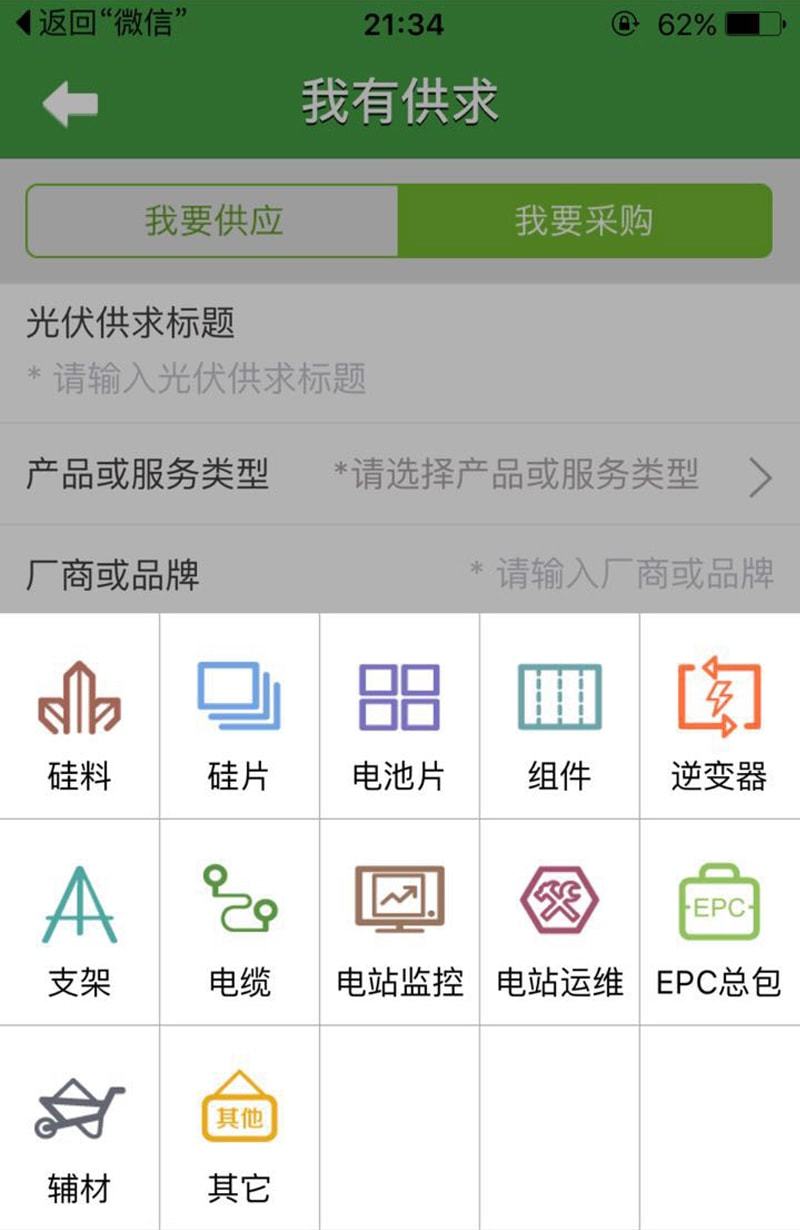Choose the 硅片 category
This screenshot has width=800, height=1230.
[239, 718]
